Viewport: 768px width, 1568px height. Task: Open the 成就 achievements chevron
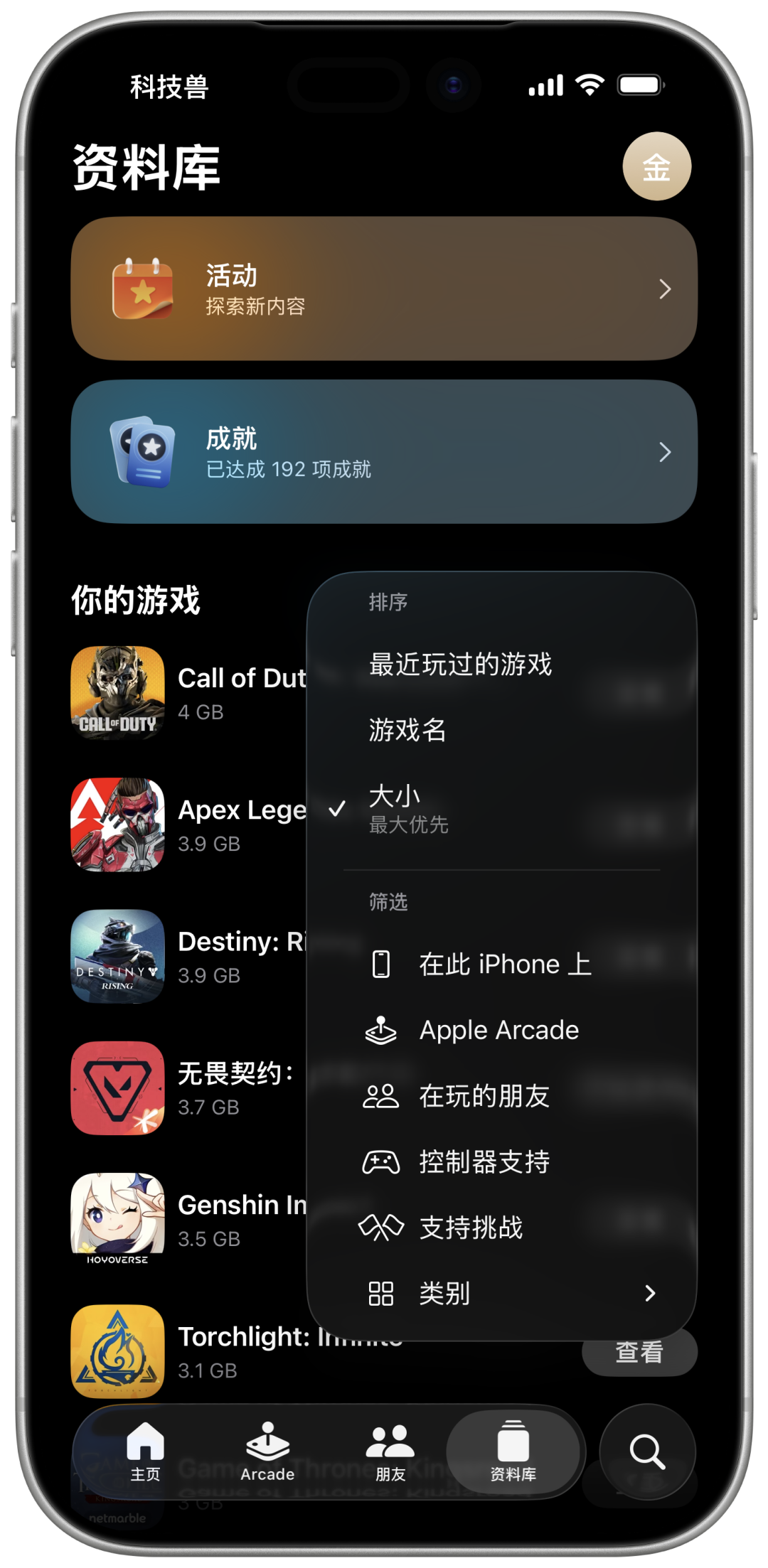coord(666,452)
